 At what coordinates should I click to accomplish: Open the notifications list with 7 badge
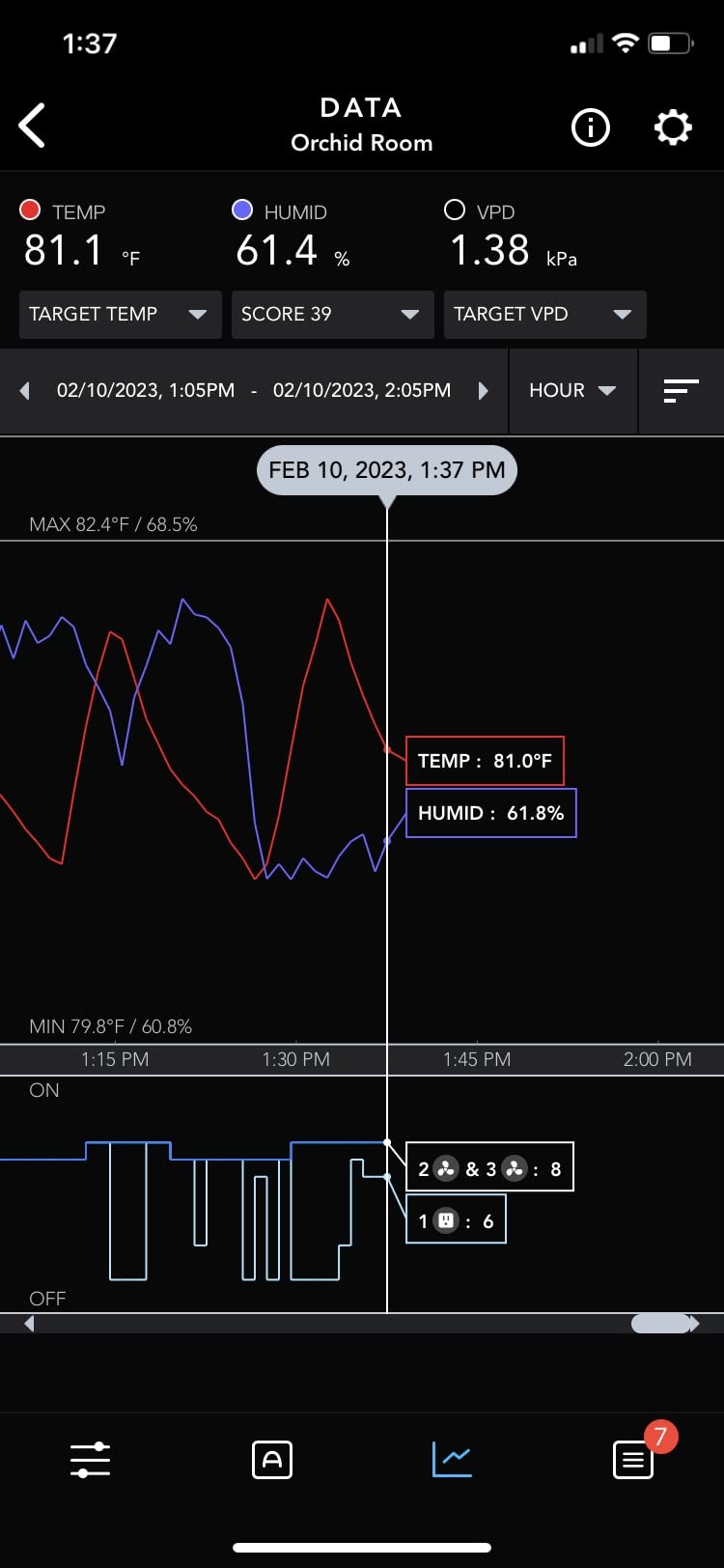(633, 1460)
